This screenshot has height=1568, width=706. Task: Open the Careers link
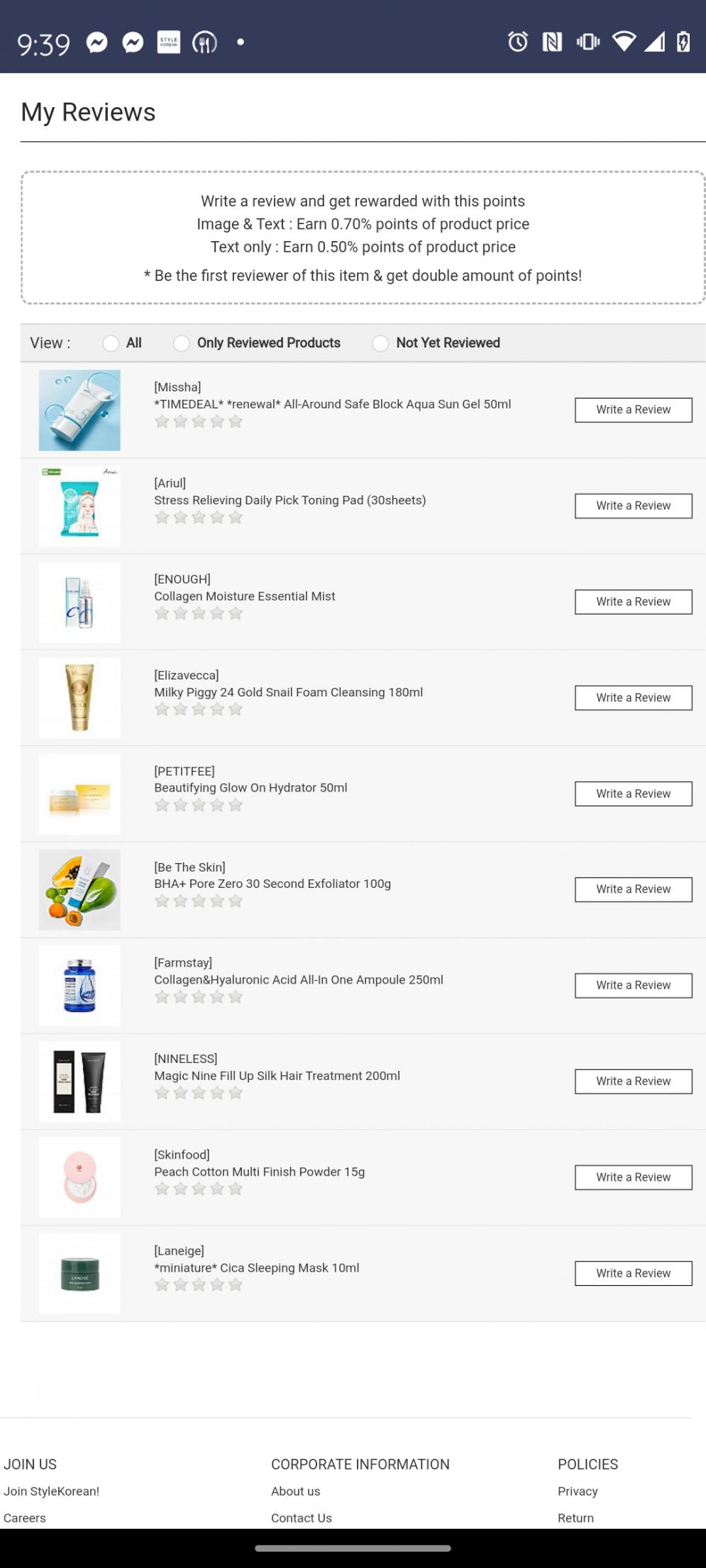pyautogui.click(x=25, y=1518)
